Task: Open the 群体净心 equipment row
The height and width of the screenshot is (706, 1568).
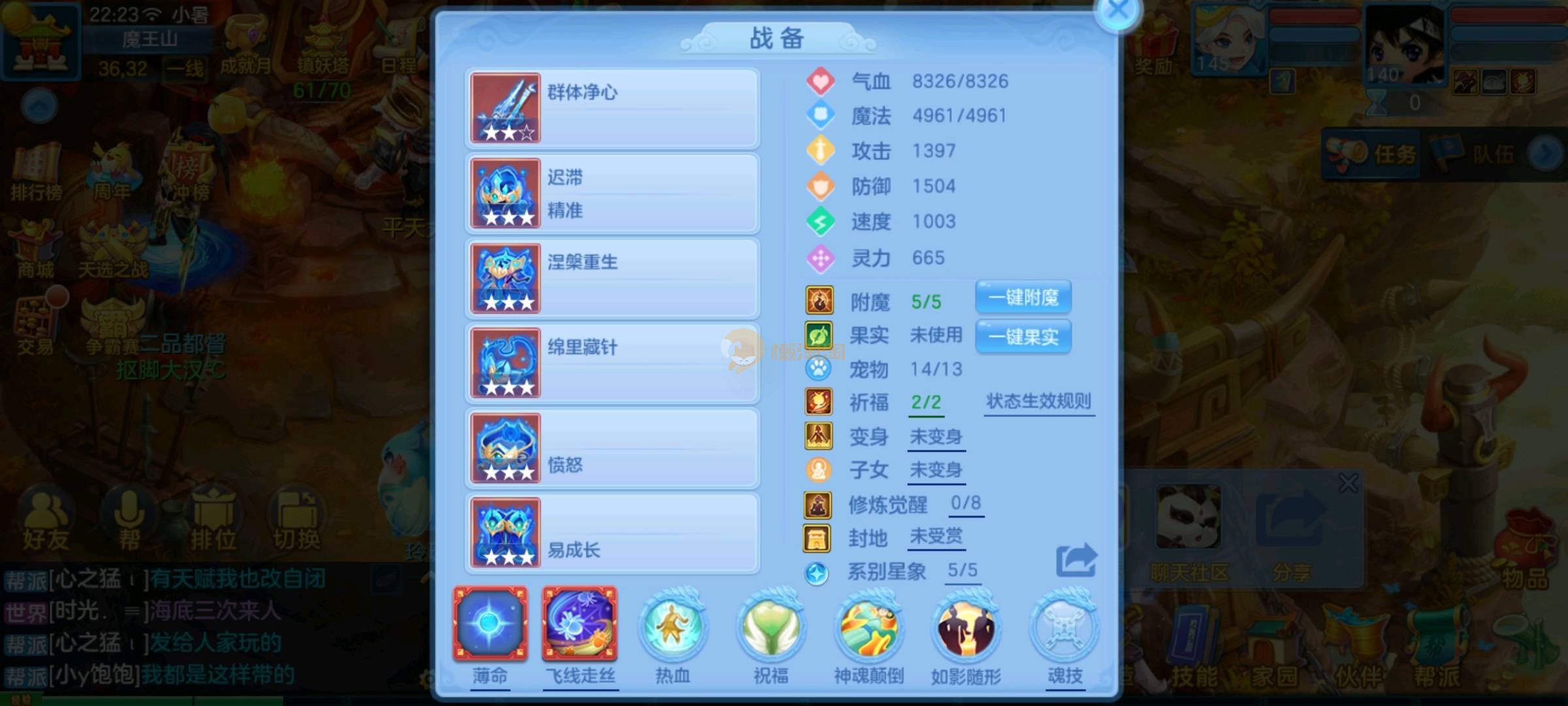Action: [612, 109]
